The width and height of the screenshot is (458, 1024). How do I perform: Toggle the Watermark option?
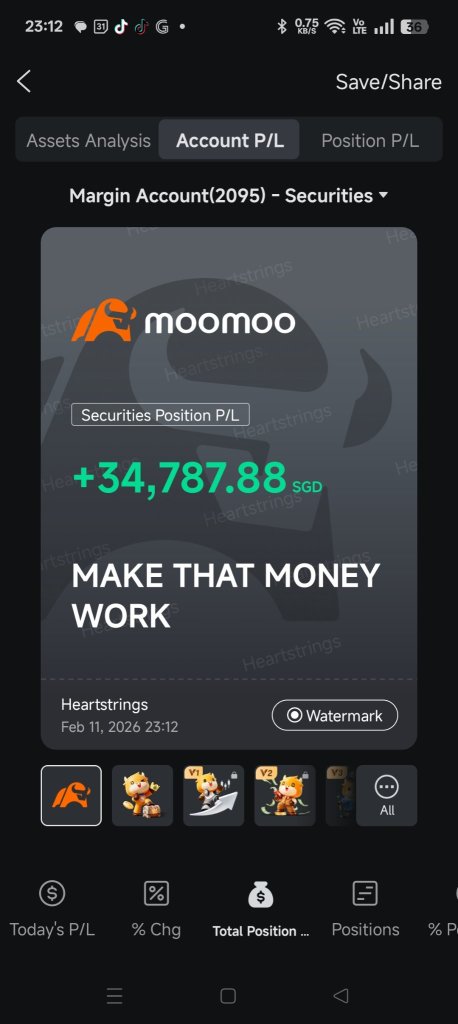click(335, 716)
